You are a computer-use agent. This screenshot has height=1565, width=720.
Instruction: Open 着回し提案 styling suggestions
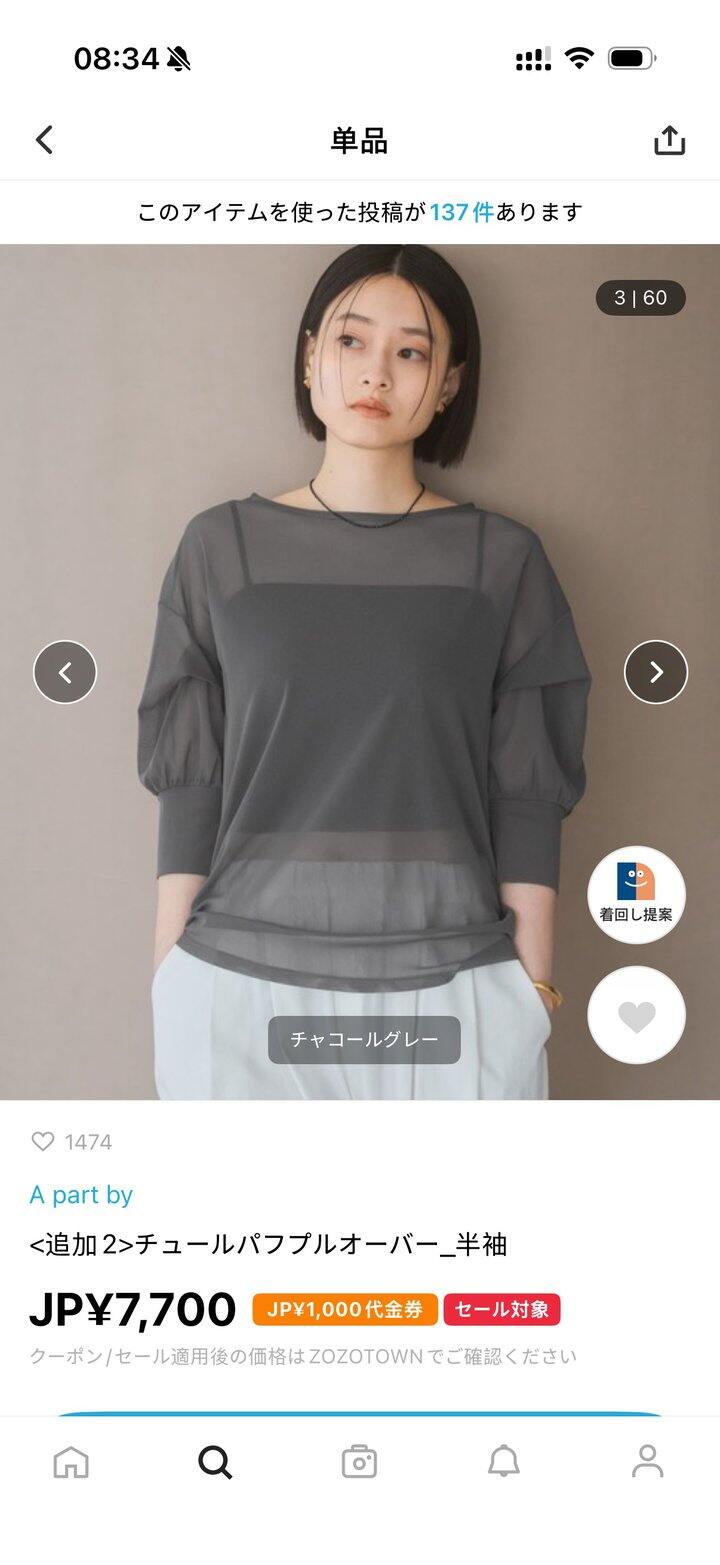coord(636,894)
